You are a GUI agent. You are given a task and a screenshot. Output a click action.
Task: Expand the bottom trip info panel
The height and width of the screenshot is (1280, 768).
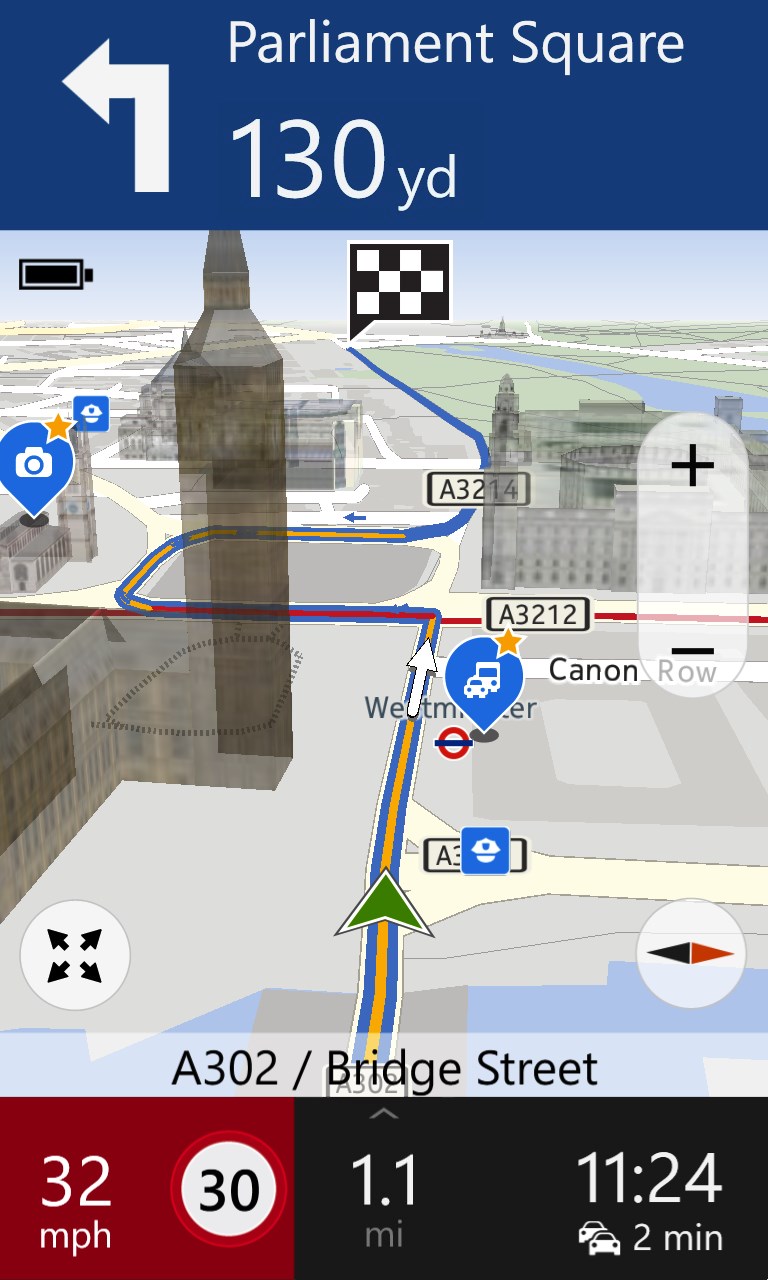[x=385, y=1114]
